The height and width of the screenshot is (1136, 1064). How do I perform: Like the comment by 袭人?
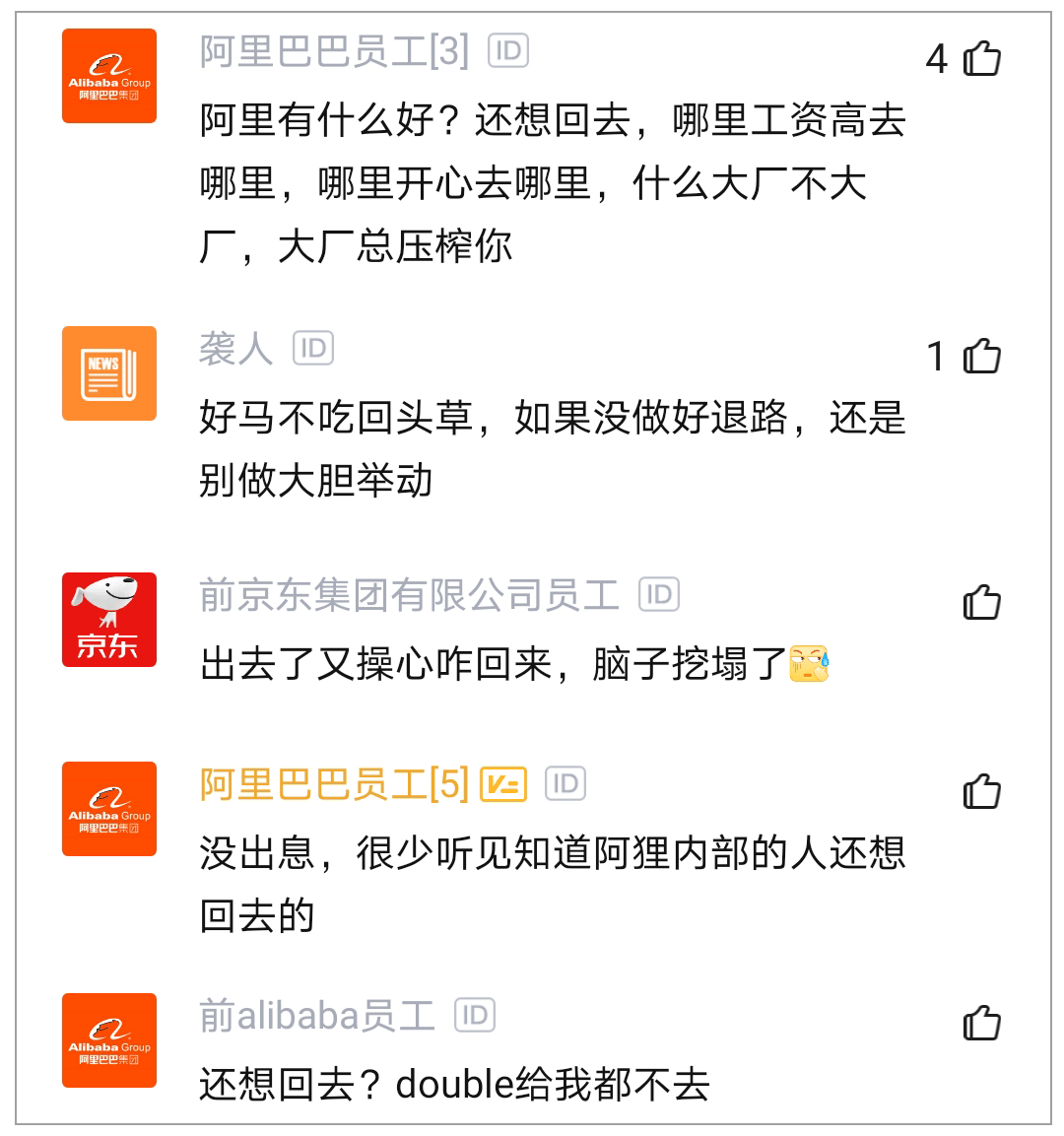pos(981,357)
